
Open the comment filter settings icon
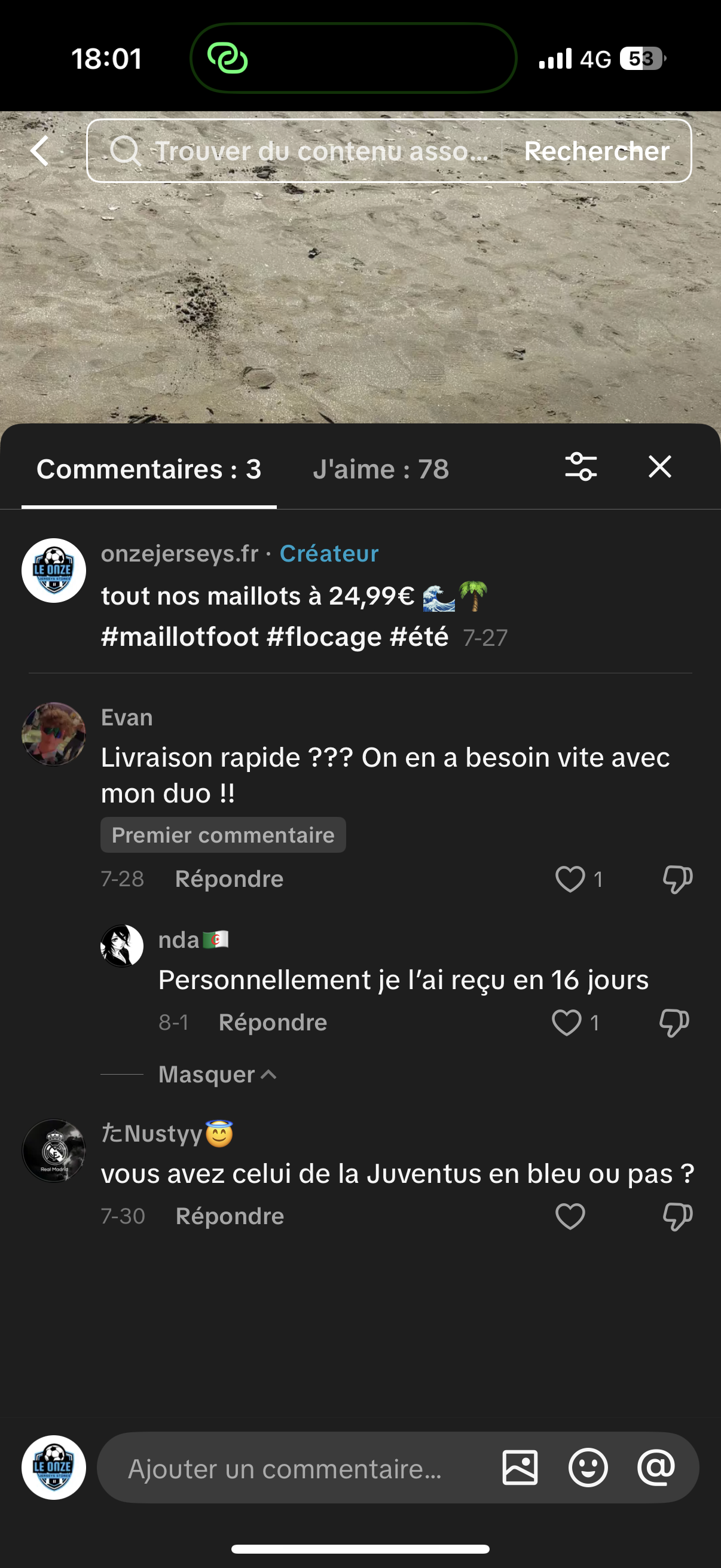[581, 467]
